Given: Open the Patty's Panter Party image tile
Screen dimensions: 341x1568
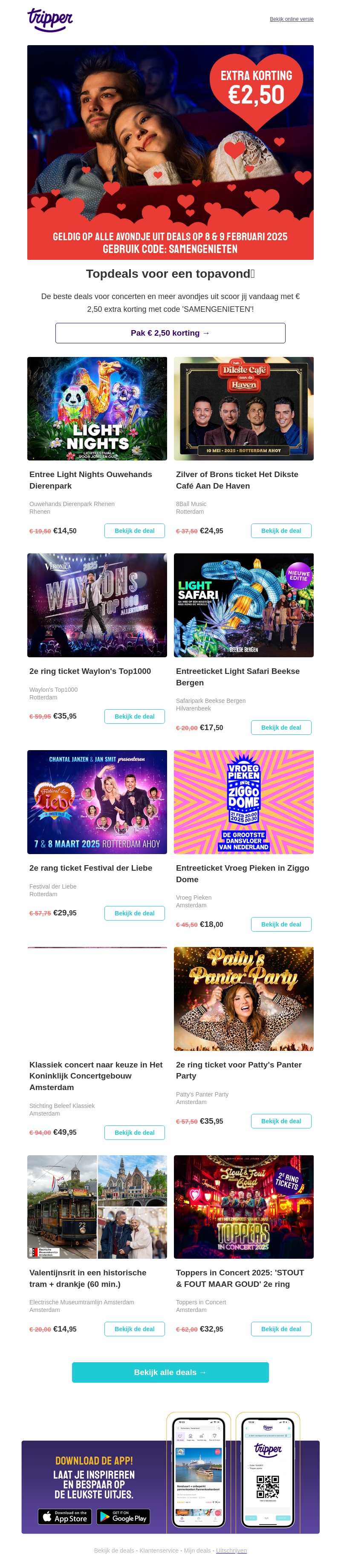Looking at the screenshot, I should pyautogui.click(x=243, y=998).
